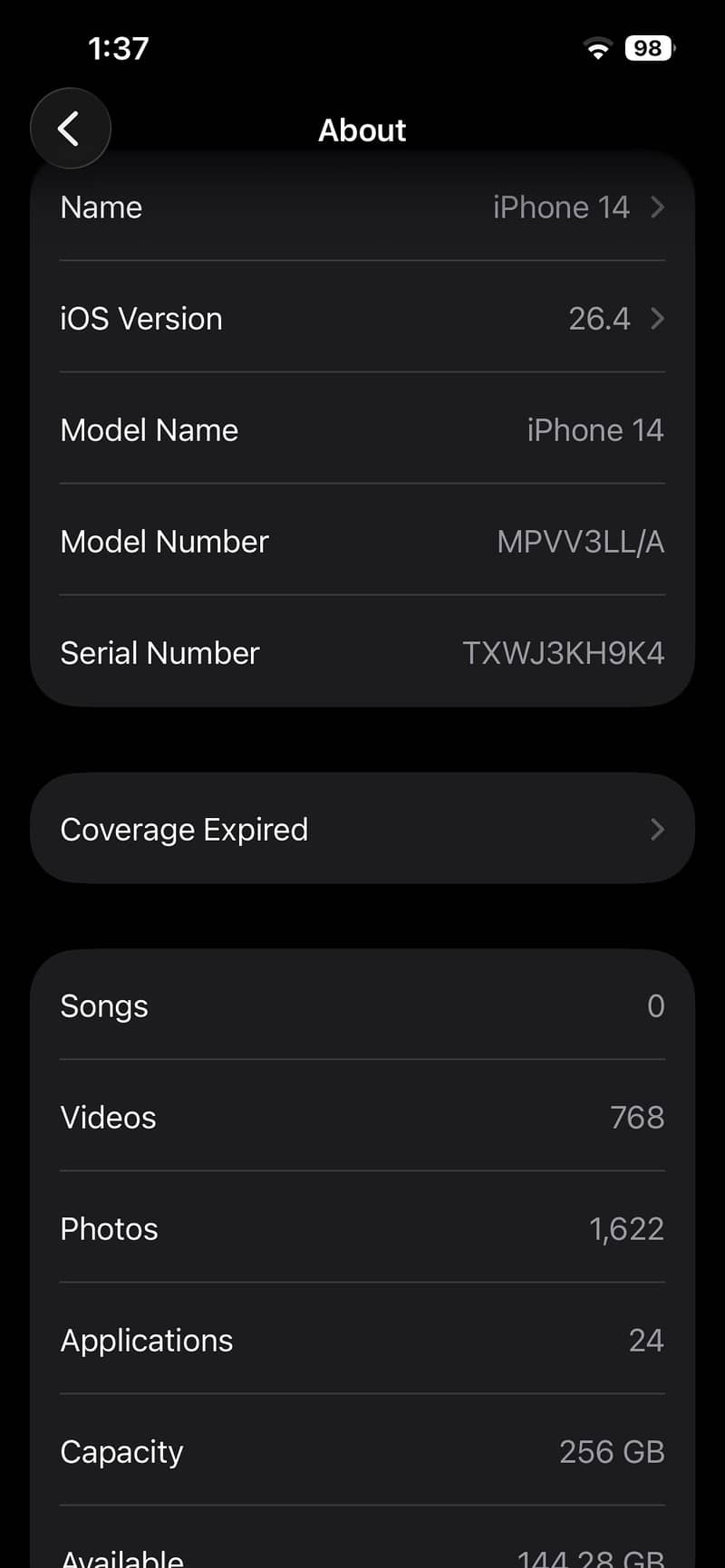Tap the Songs count row

(362, 1006)
